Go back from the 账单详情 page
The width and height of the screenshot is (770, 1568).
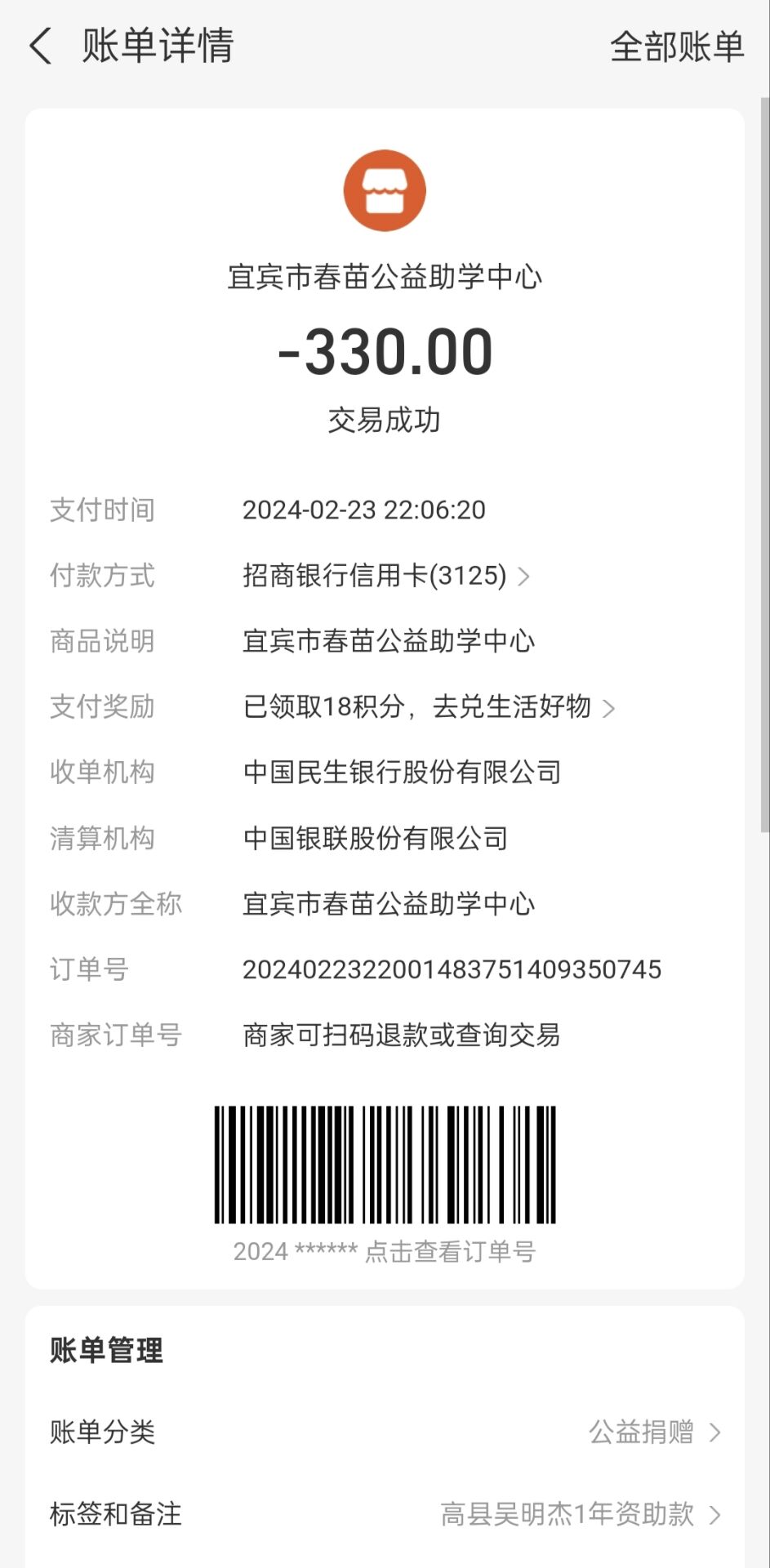(41, 46)
